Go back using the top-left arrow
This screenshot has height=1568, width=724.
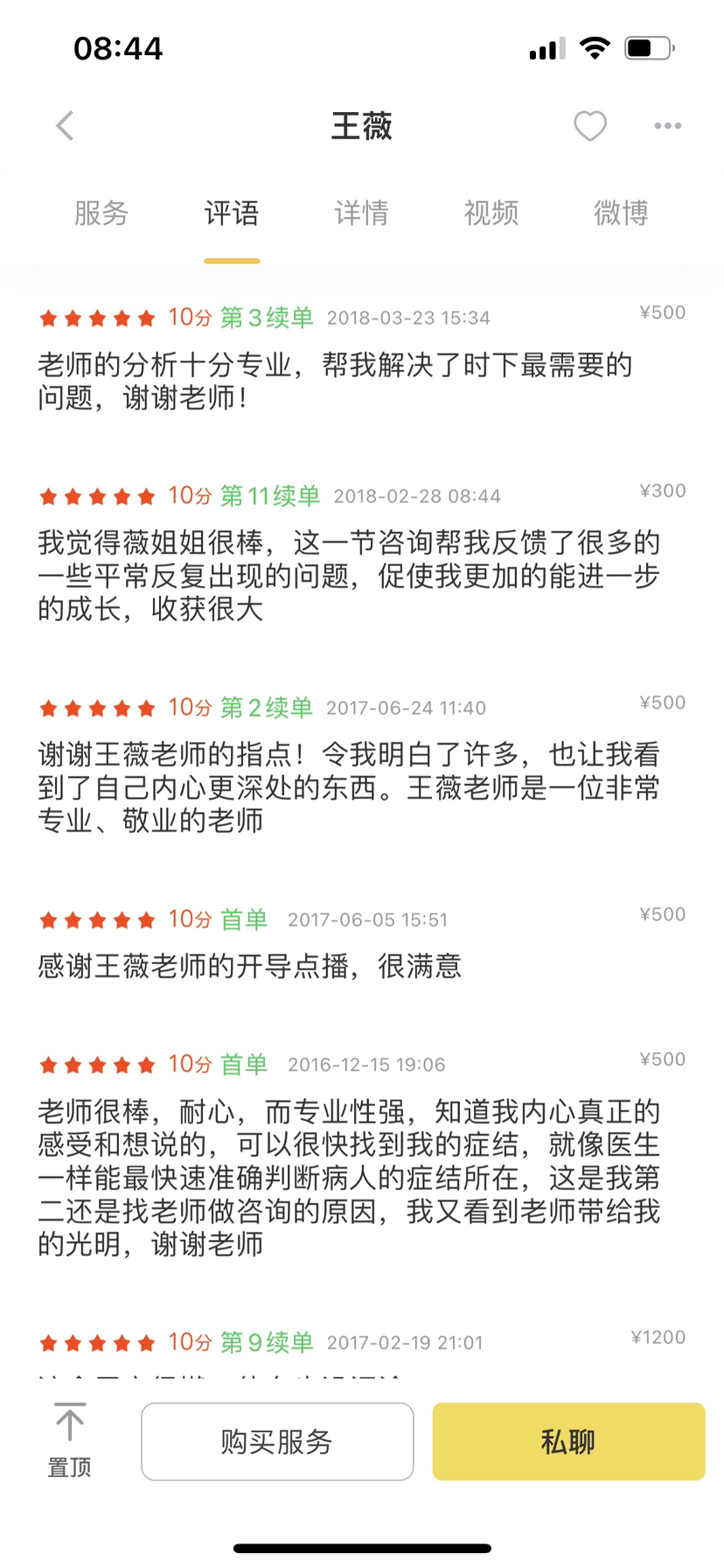coord(65,126)
